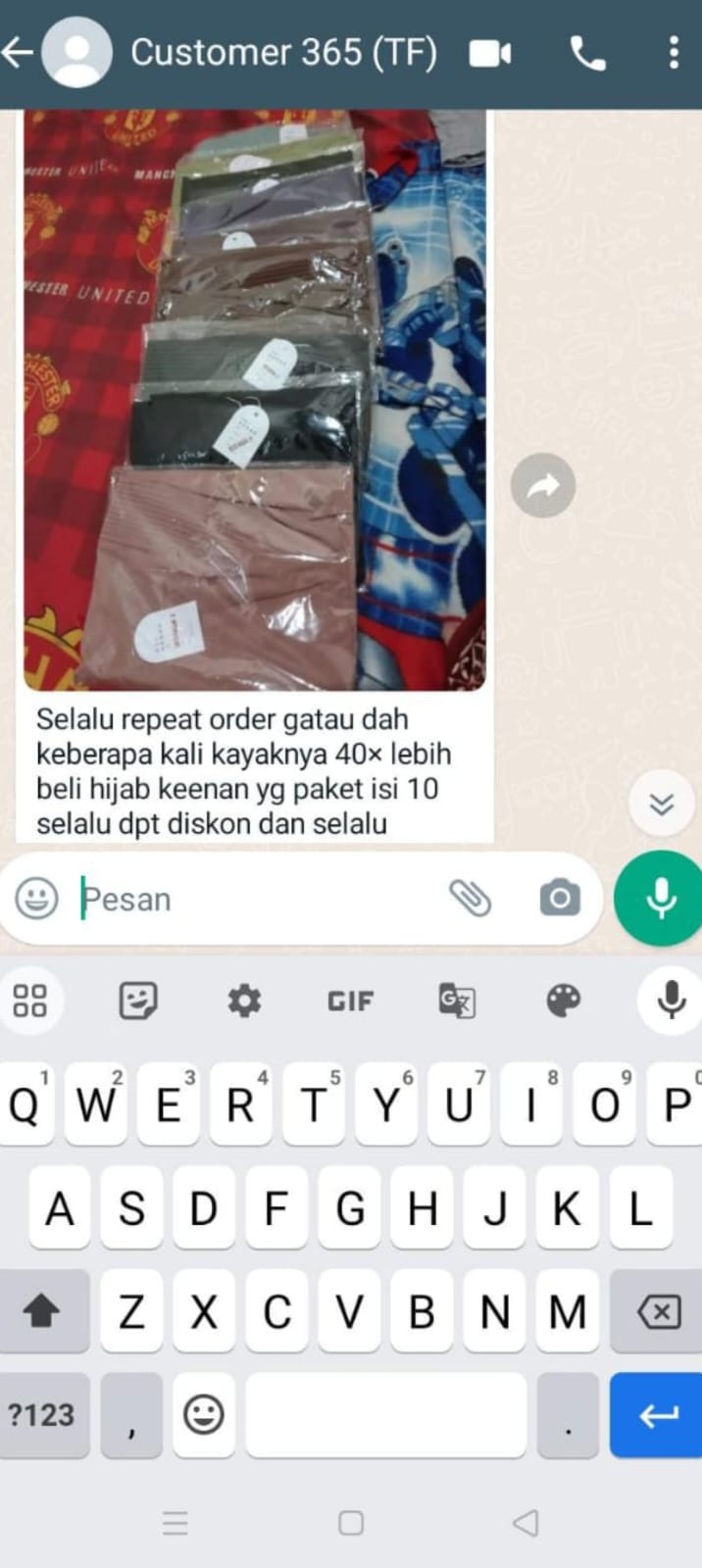
Task: Open GIF search on keyboard
Action: tap(350, 1001)
